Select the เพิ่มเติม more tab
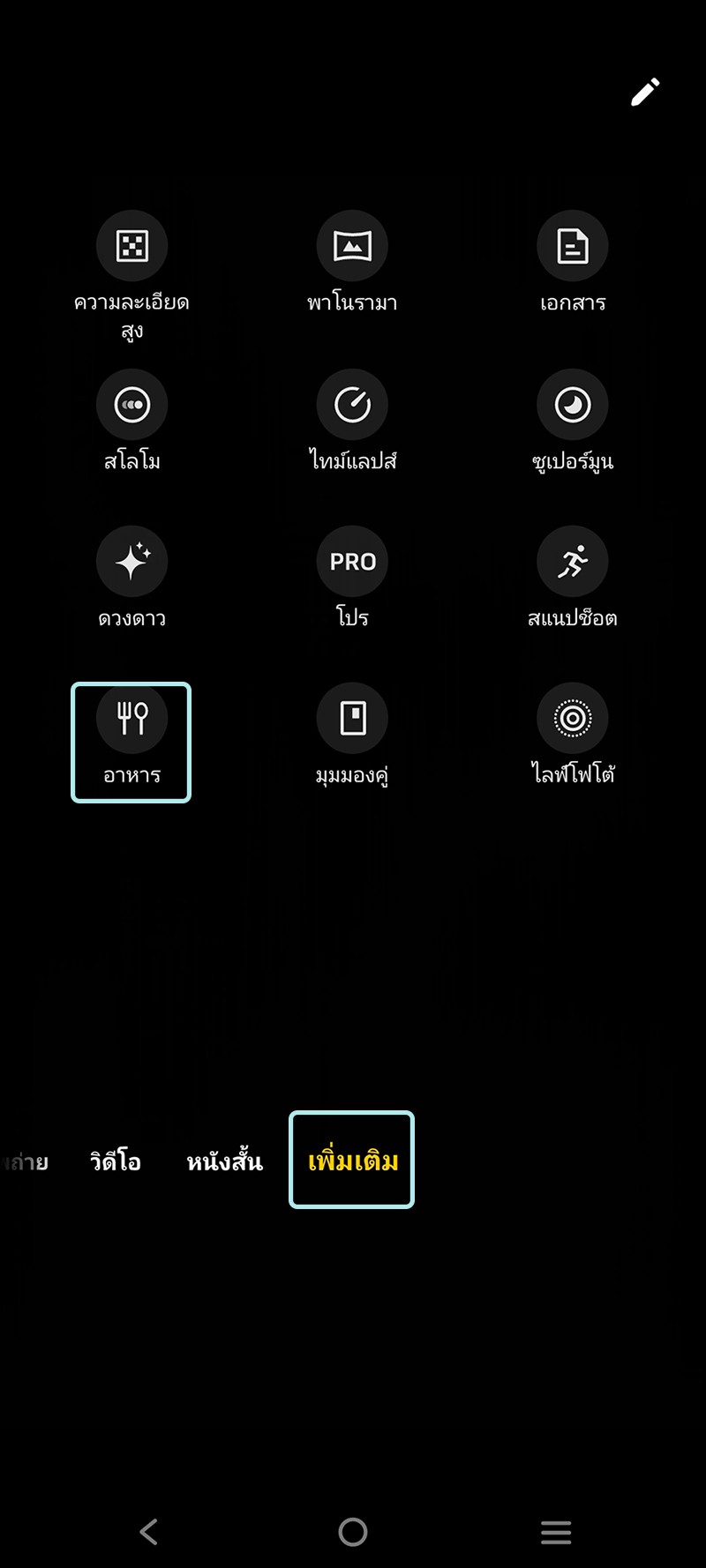This screenshot has width=706, height=1568. [x=352, y=1161]
